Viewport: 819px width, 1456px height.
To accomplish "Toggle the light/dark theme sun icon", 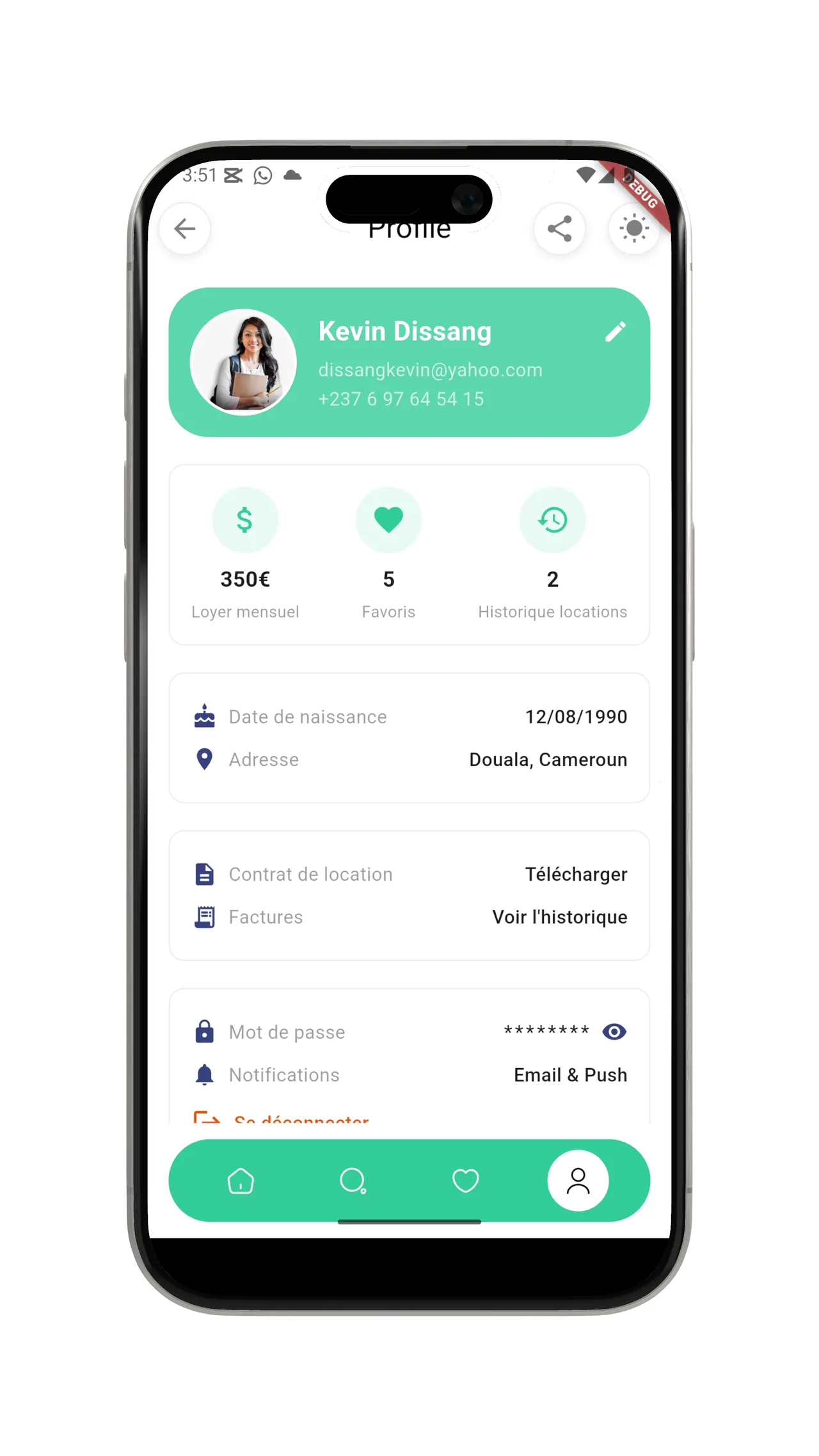I will [634, 228].
